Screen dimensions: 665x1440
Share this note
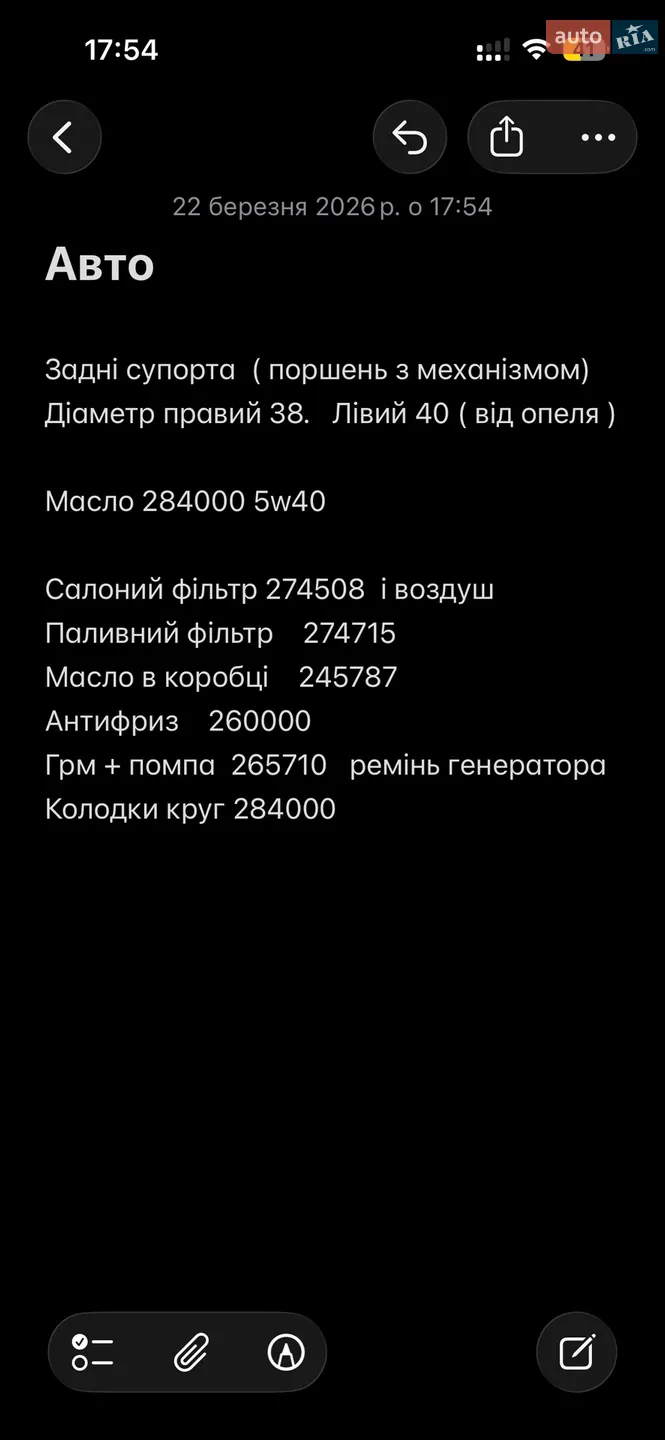pyautogui.click(x=507, y=137)
